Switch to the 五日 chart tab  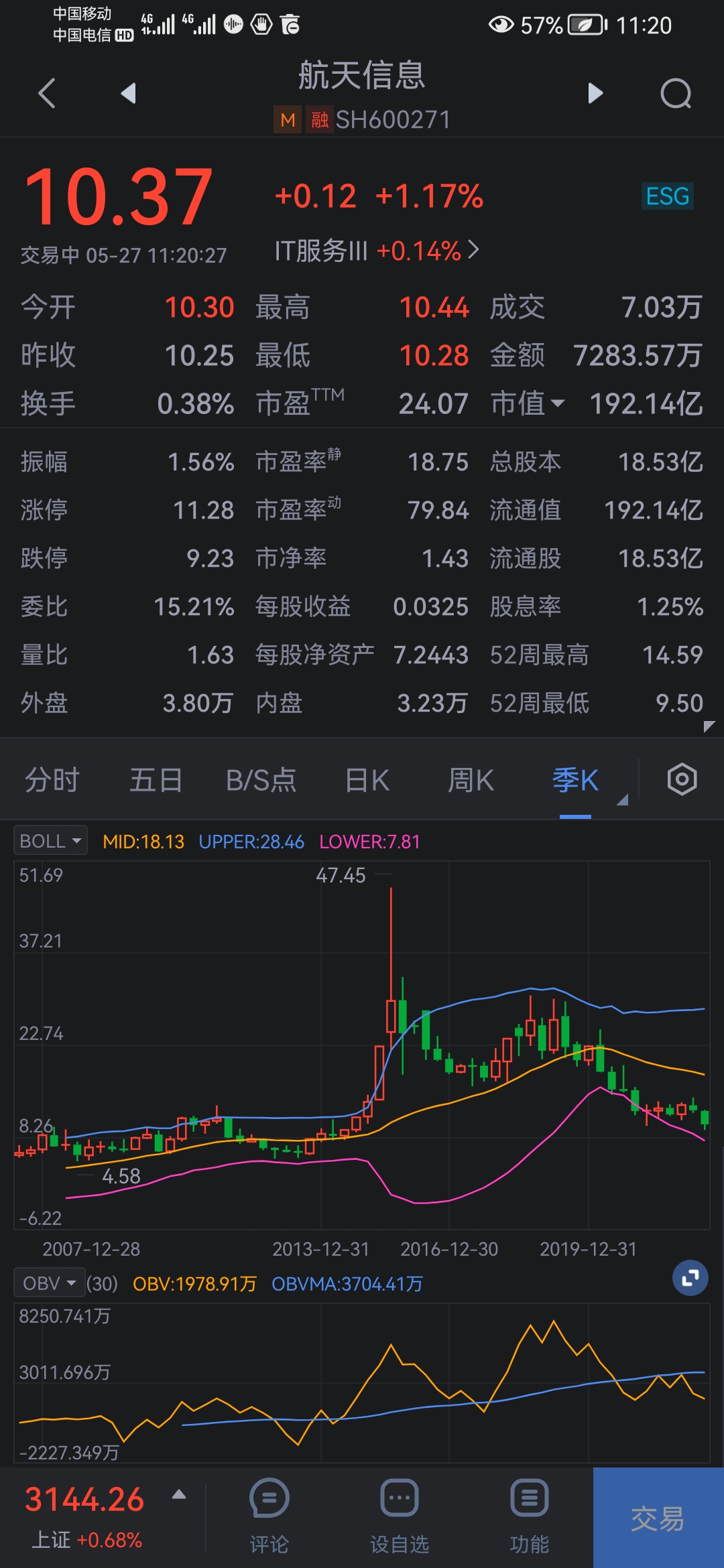(x=156, y=781)
